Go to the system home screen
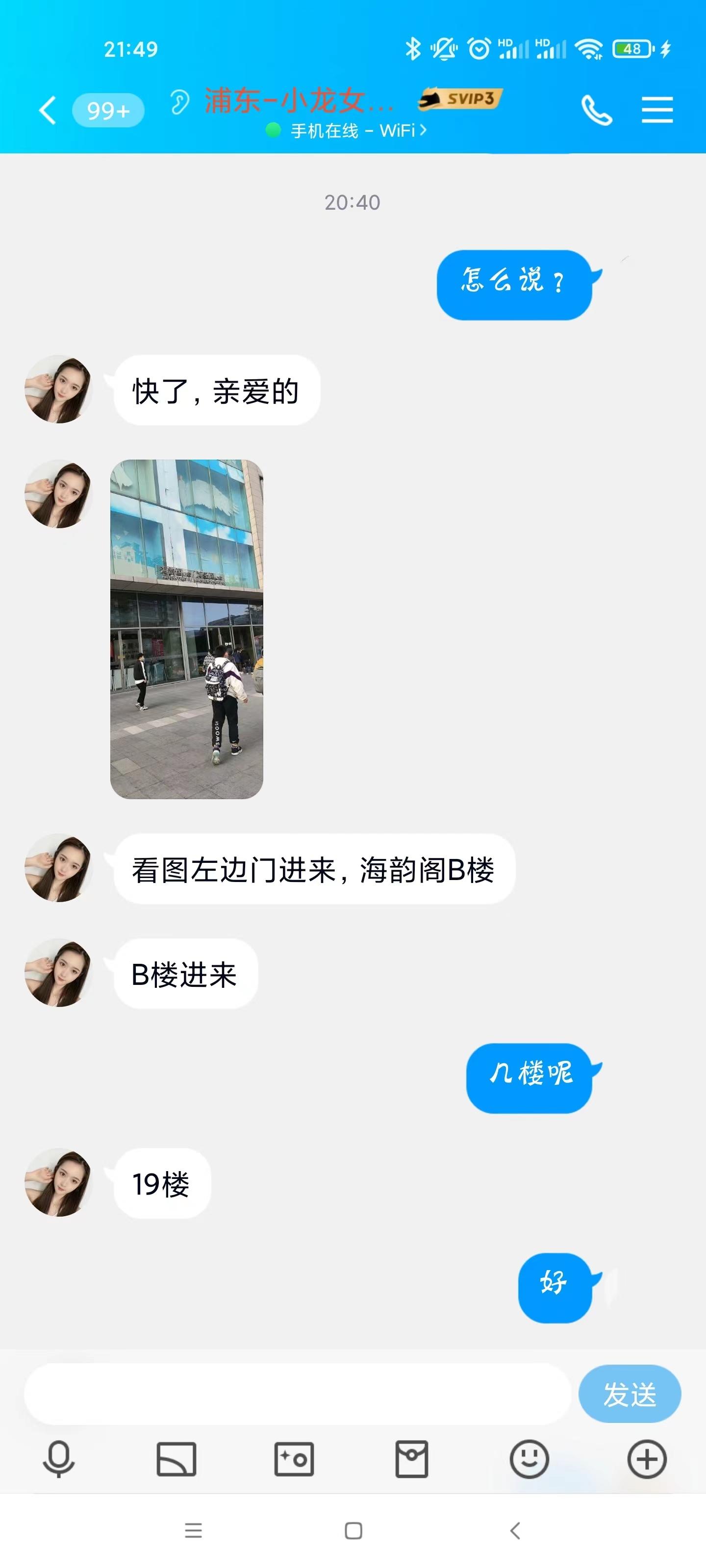706x1568 pixels. (353, 1530)
